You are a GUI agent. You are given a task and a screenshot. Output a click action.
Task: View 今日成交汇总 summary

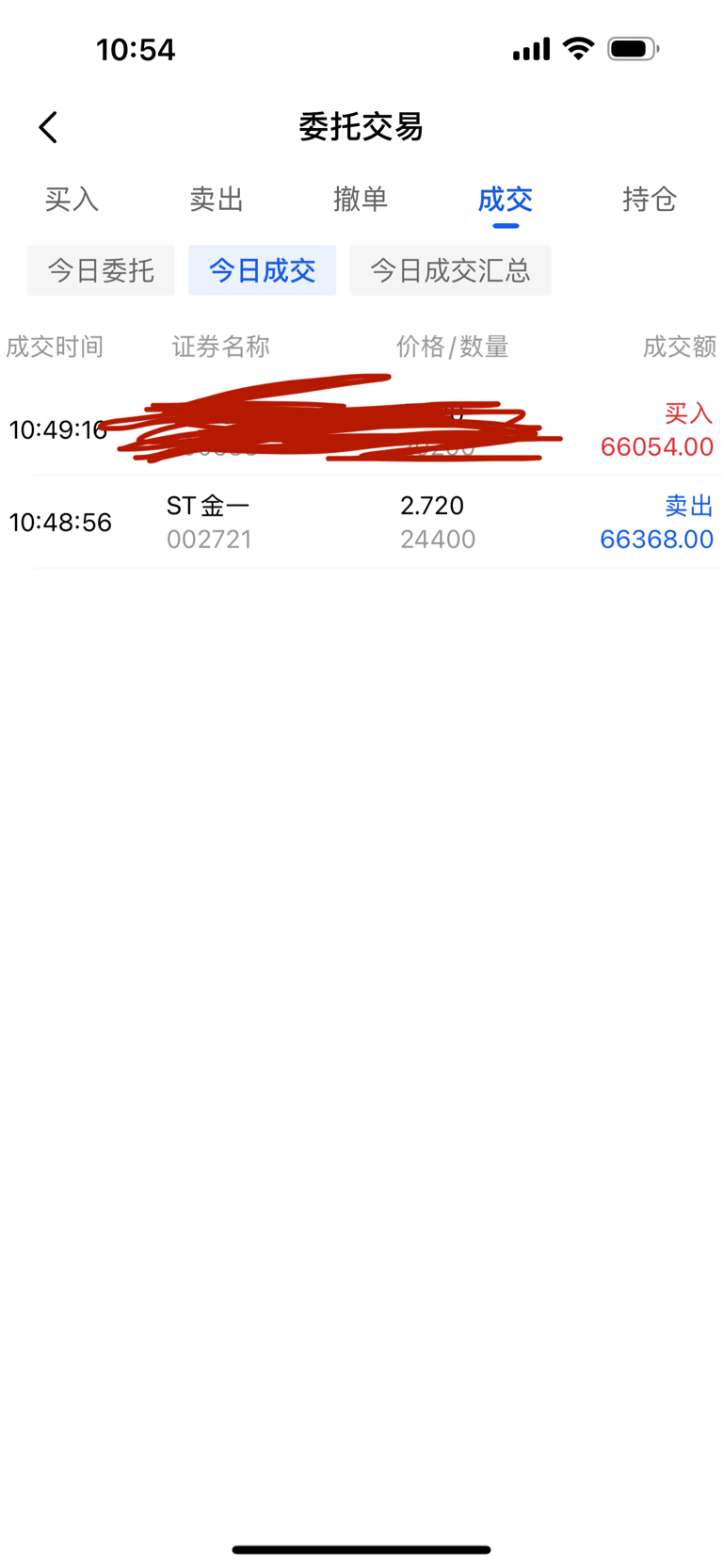[x=450, y=270]
